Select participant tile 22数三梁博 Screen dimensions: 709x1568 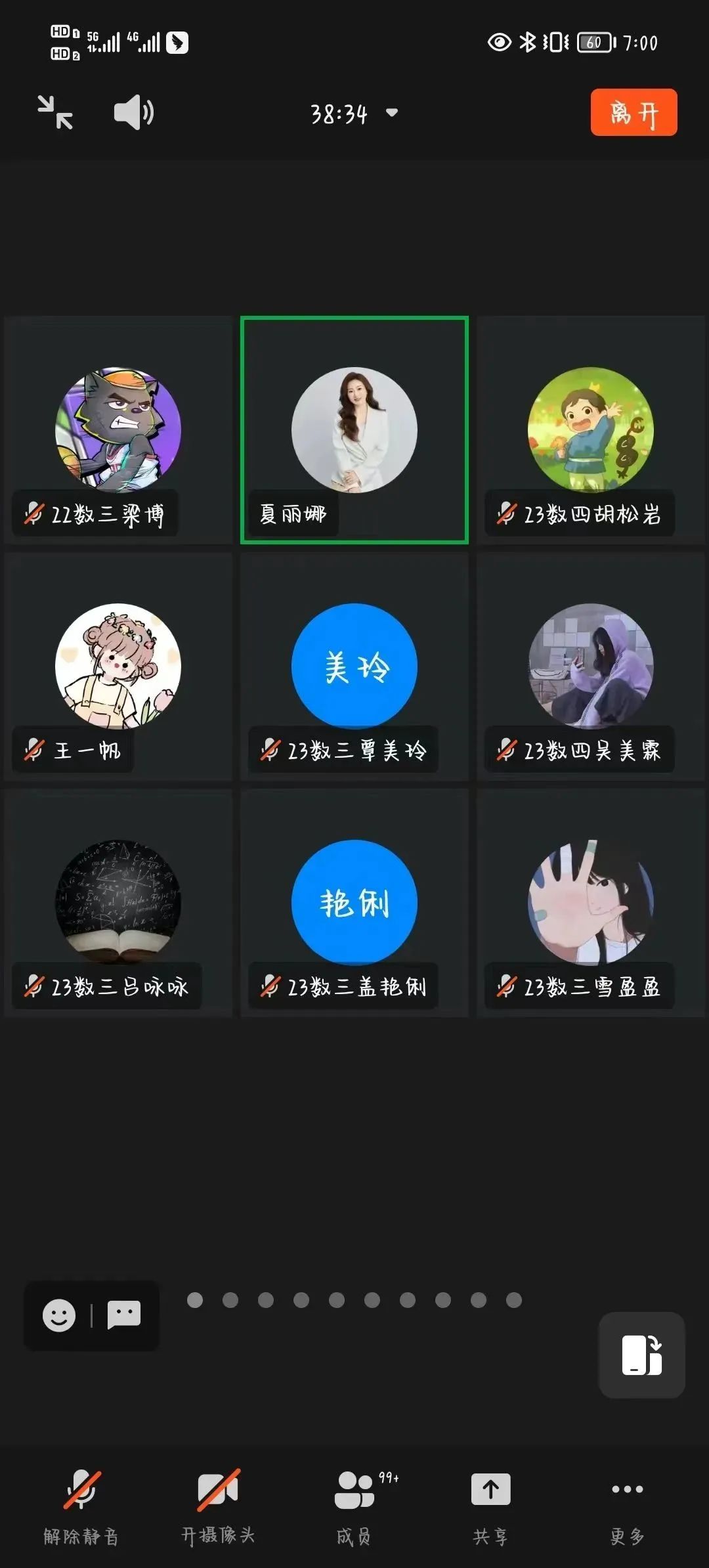point(118,430)
